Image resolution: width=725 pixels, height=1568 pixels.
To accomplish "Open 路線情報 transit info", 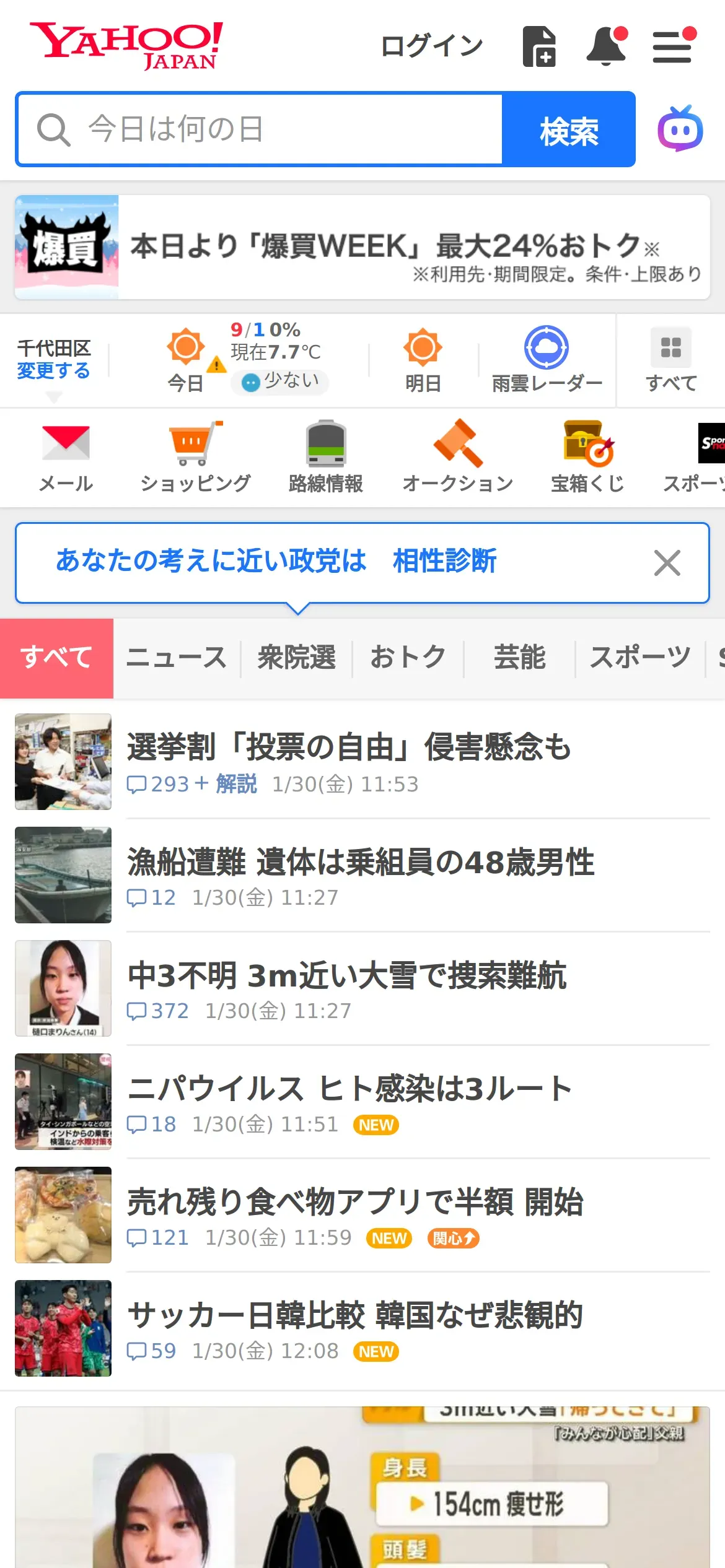I will [326, 458].
